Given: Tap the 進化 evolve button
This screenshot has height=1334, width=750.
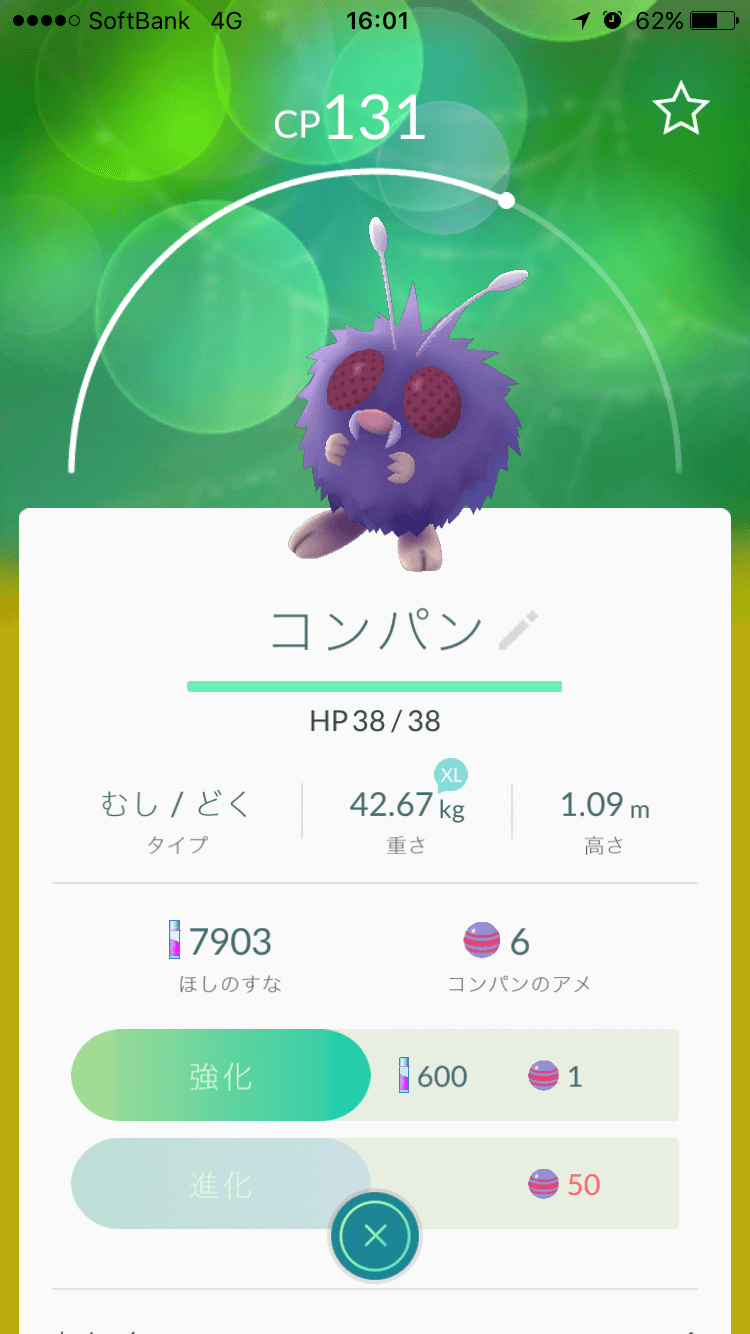Looking at the screenshot, I should click(221, 1184).
